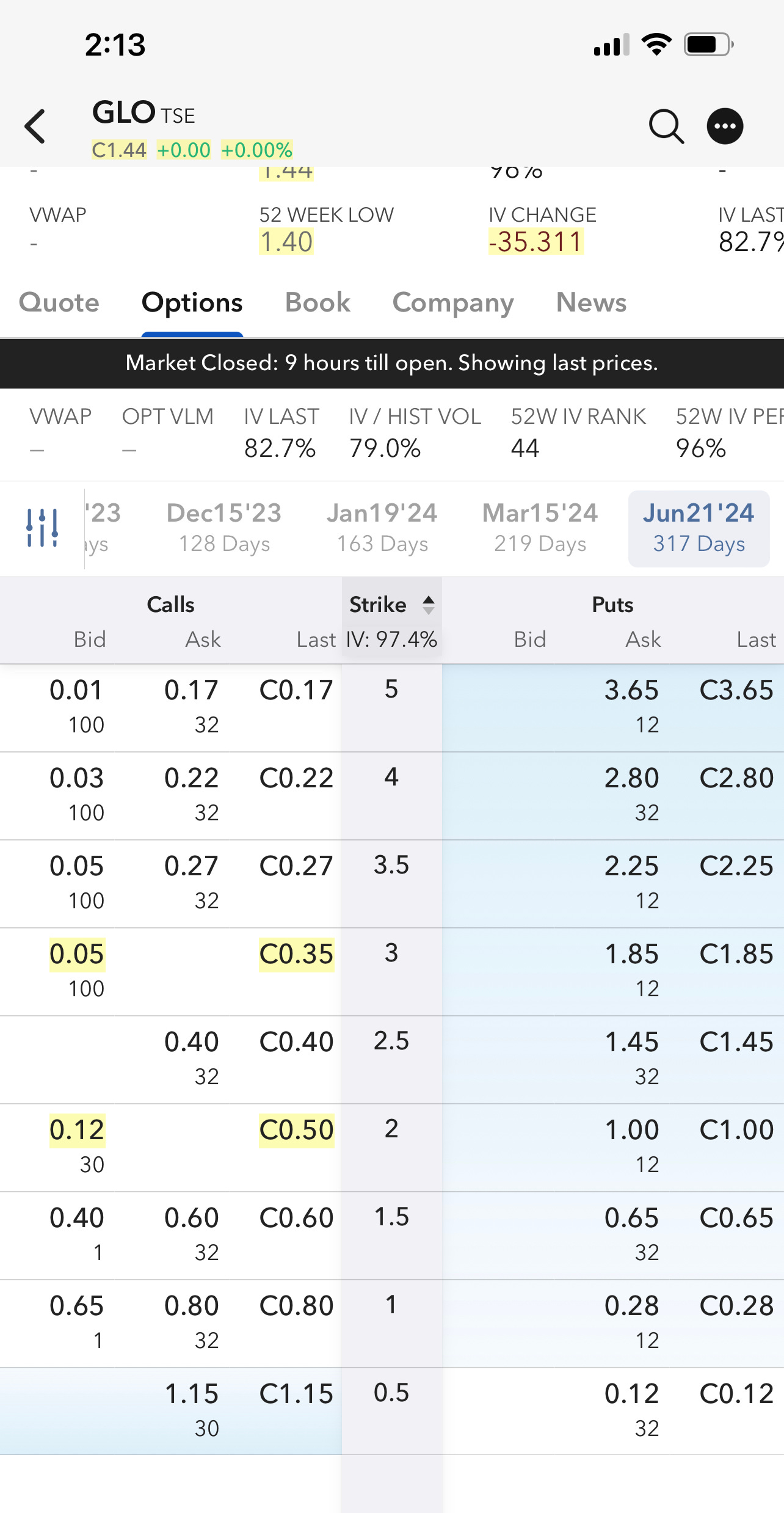784x1513 pixels.
Task: Switch to the Book tab
Action: tap(318, 303)
